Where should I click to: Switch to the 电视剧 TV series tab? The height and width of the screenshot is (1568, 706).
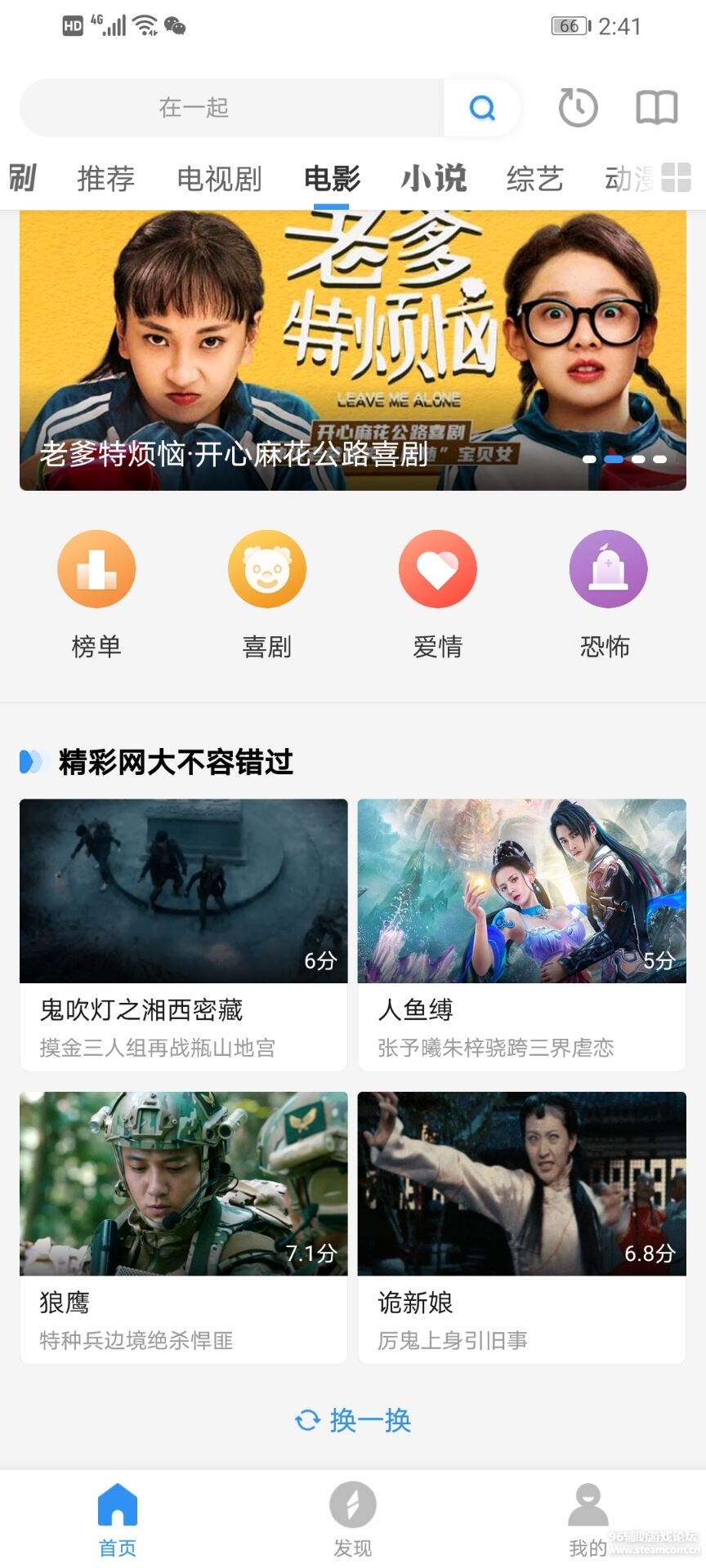pyautogui.click(x=219, y=179)
